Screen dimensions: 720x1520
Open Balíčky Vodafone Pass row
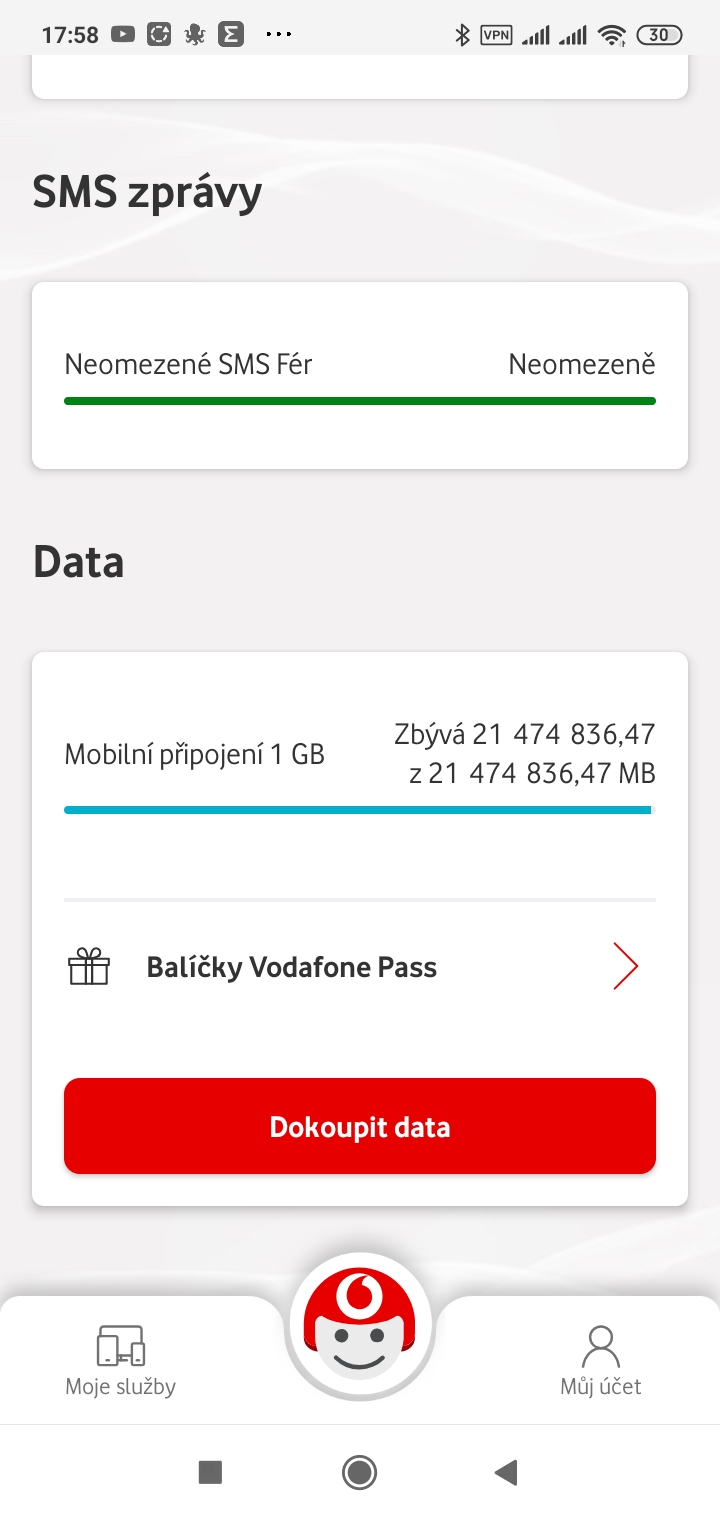(x=360, y=967)
